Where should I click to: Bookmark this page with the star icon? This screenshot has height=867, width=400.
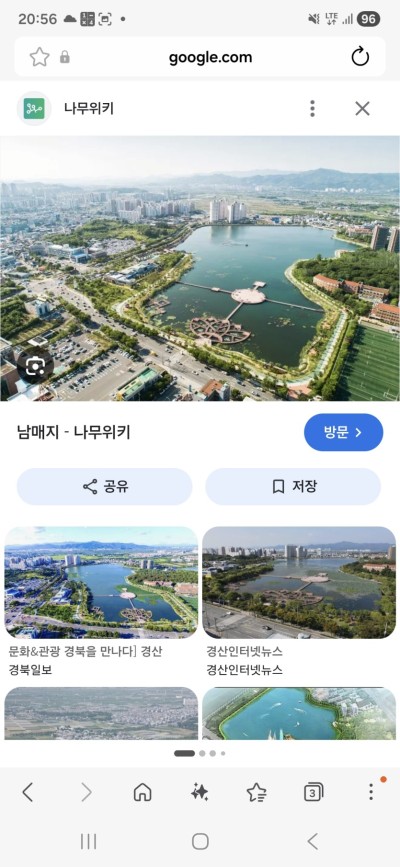[x=39, y=57]
